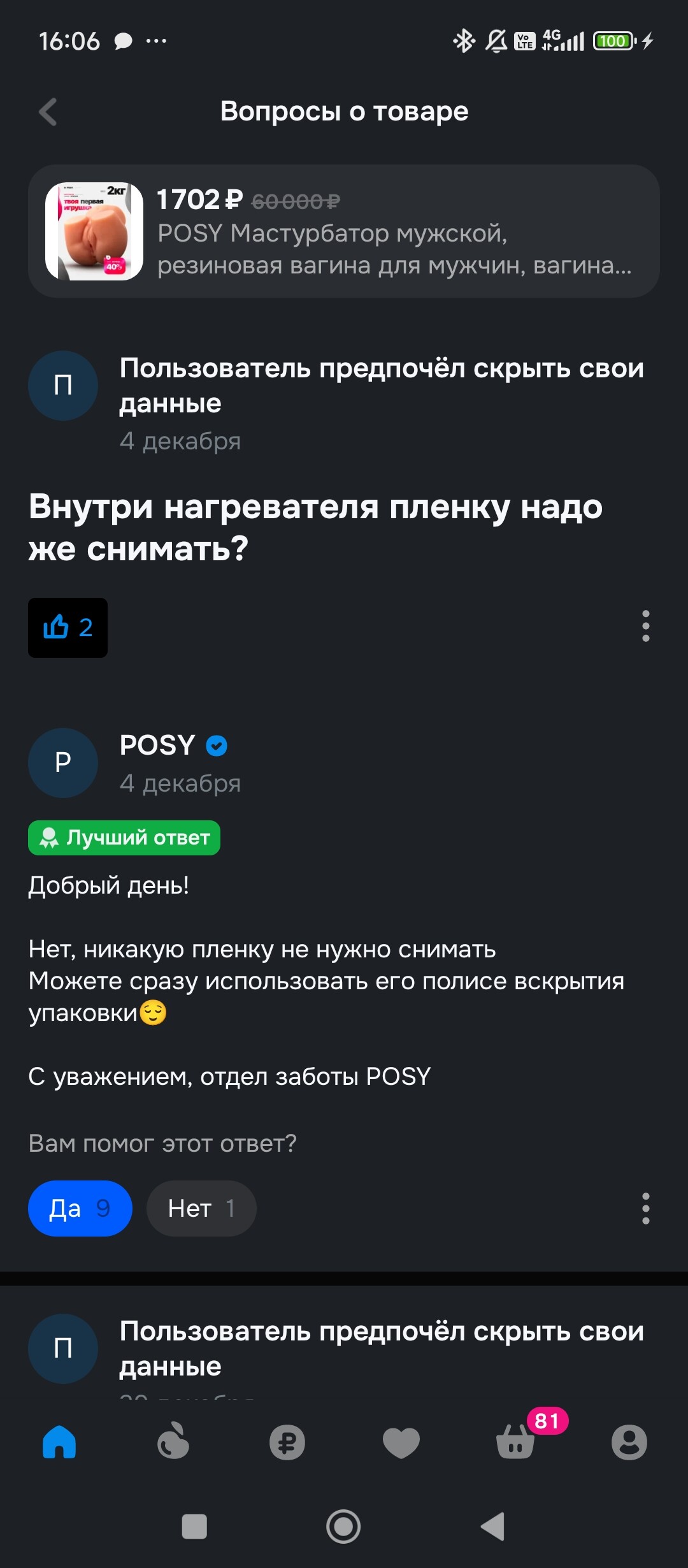Go back from product questions
This screenshot has width=688, height=1568.
(48, 112)
